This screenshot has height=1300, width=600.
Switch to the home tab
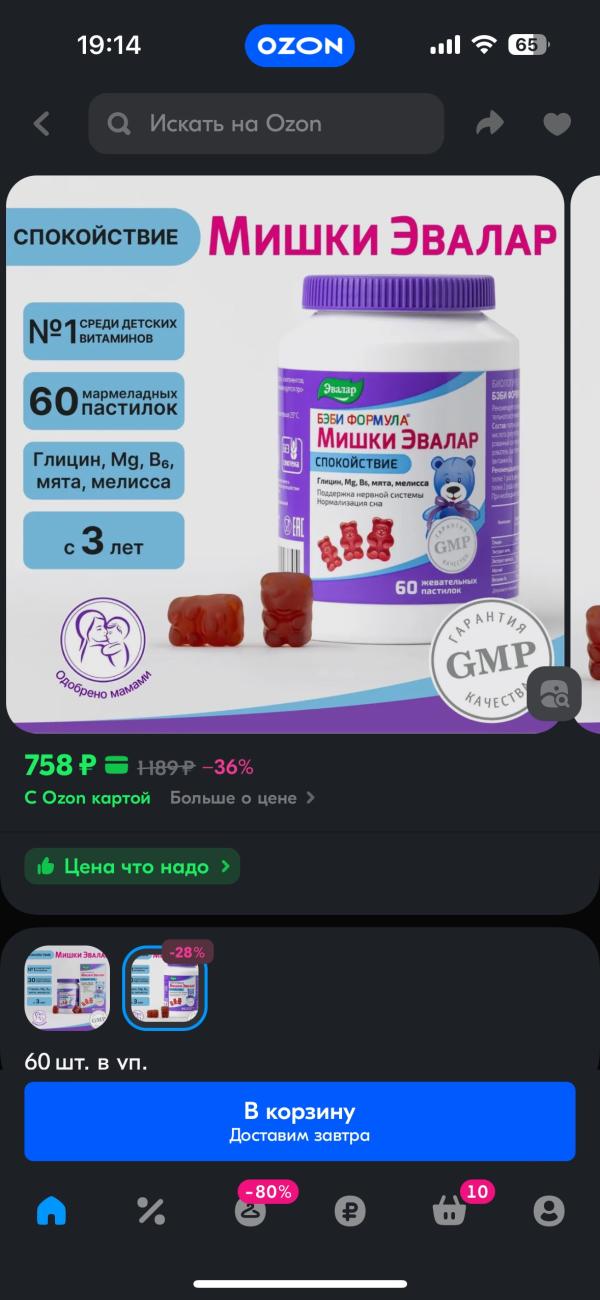(x=51, y=1212)
